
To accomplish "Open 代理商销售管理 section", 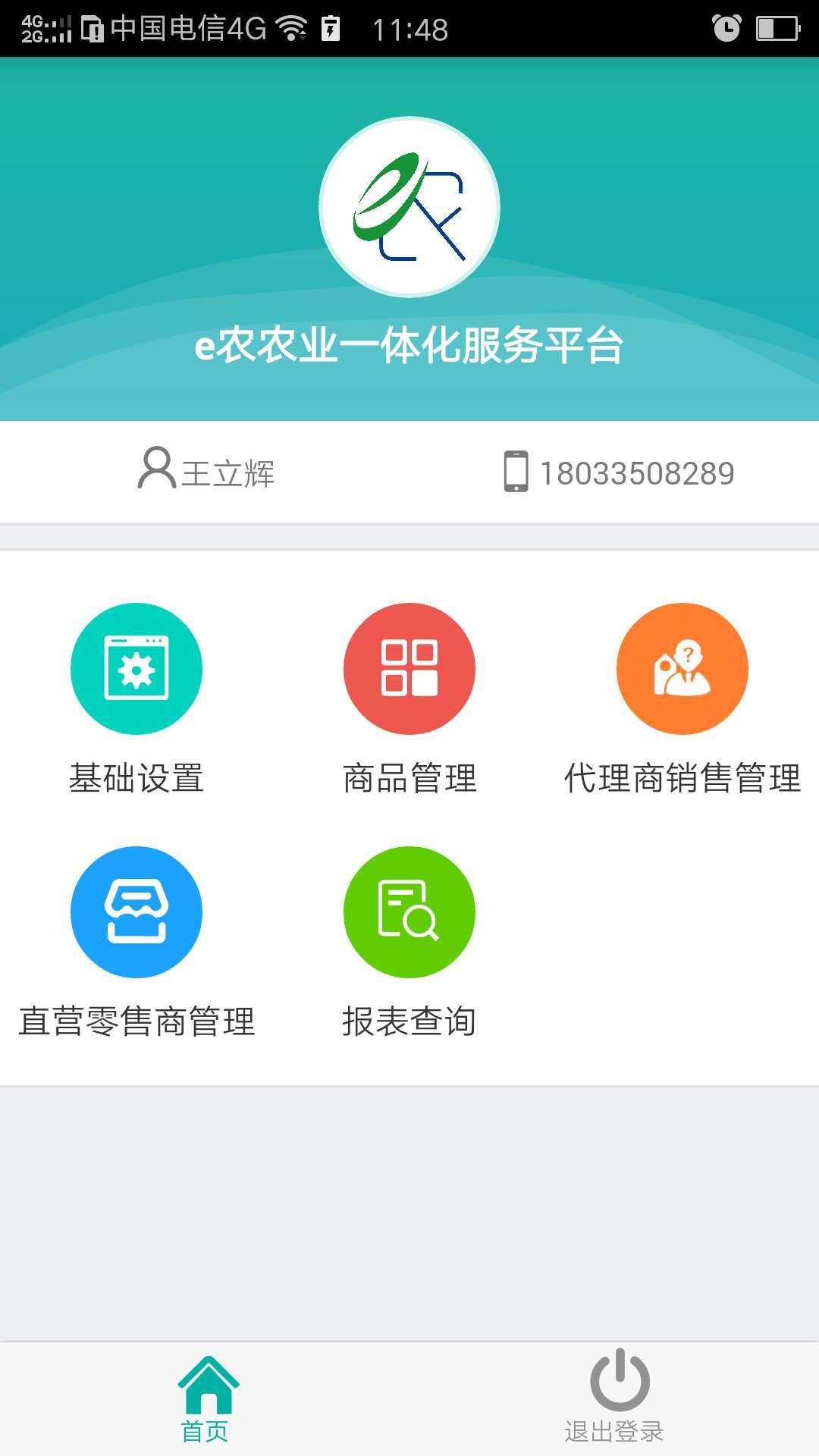I will 682,669.
